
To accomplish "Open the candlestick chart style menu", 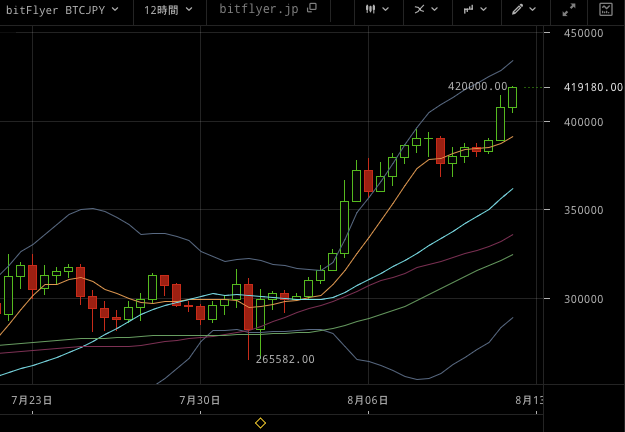I will [x=376, y=10].
